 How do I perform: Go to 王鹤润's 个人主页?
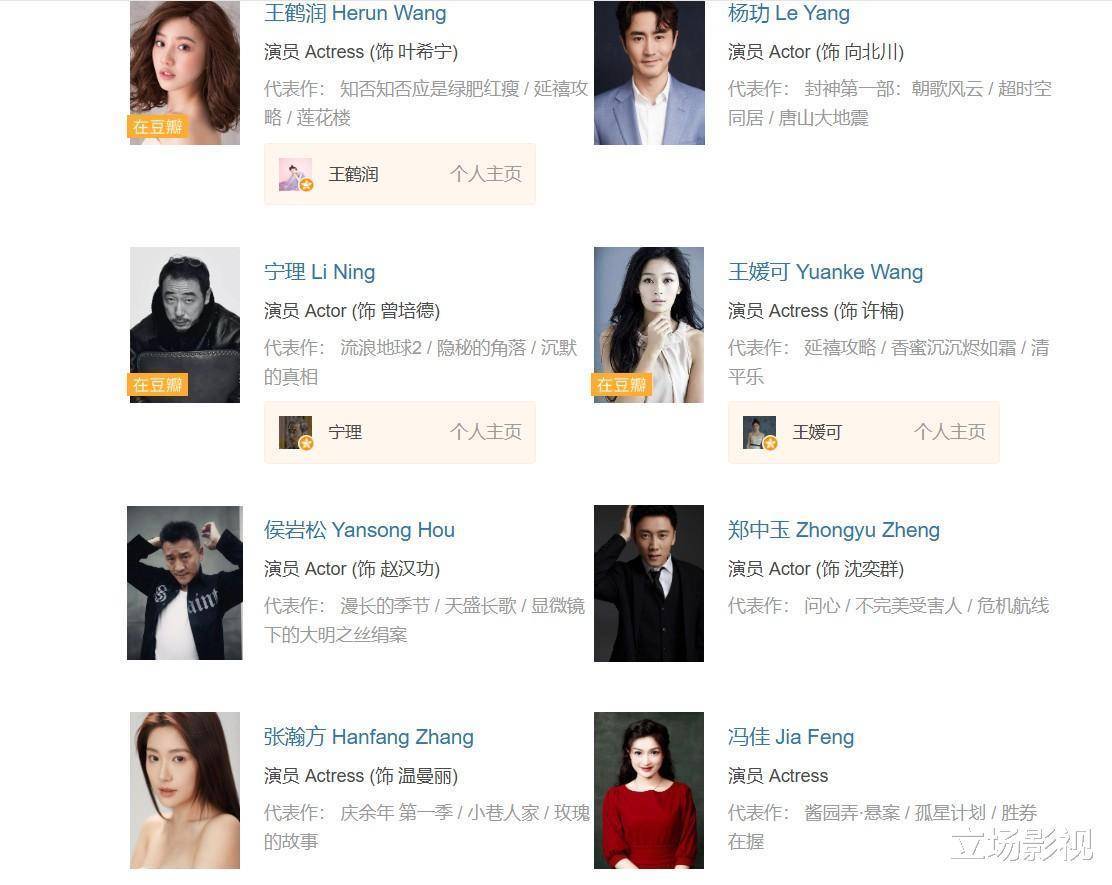click(485, 174)
